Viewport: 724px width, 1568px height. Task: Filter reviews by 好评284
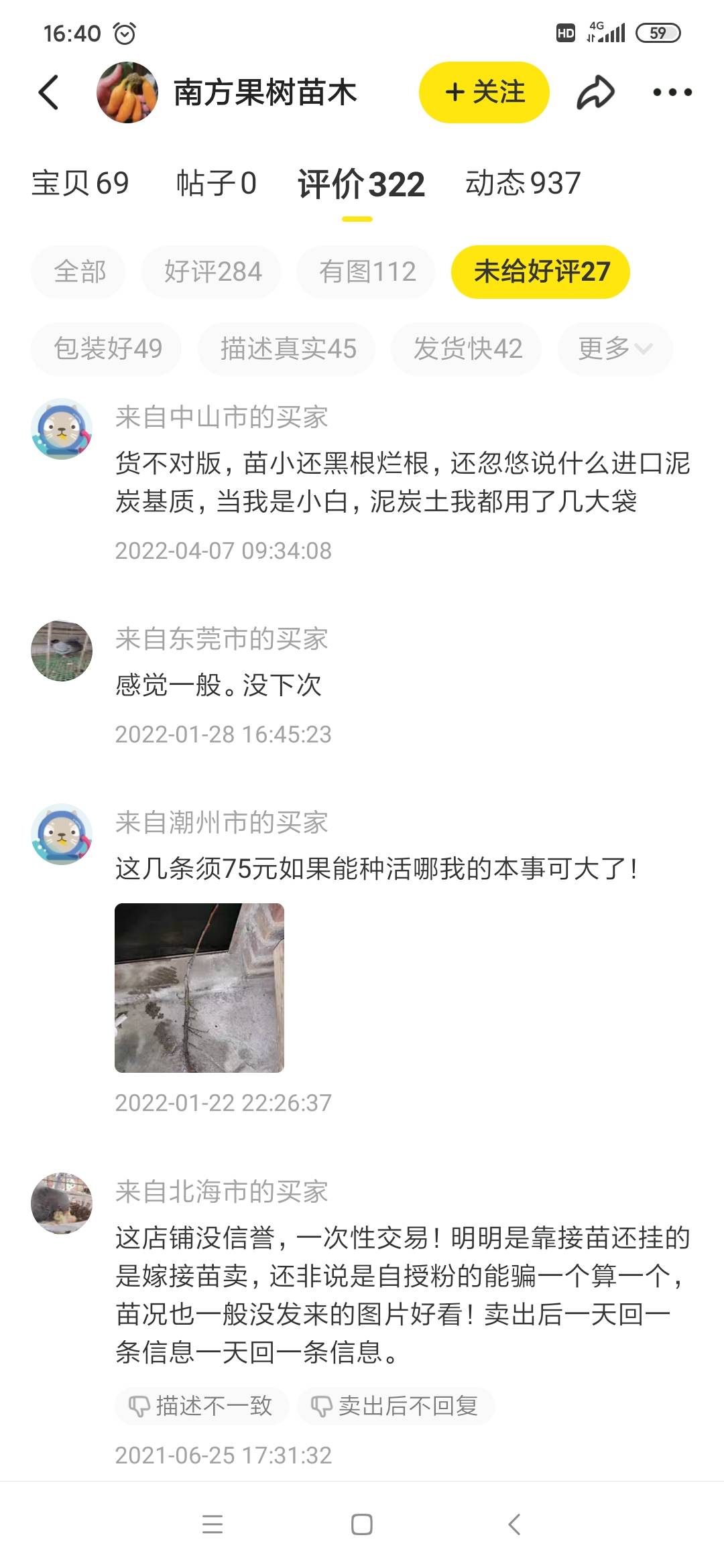click(x=212, y=271)
